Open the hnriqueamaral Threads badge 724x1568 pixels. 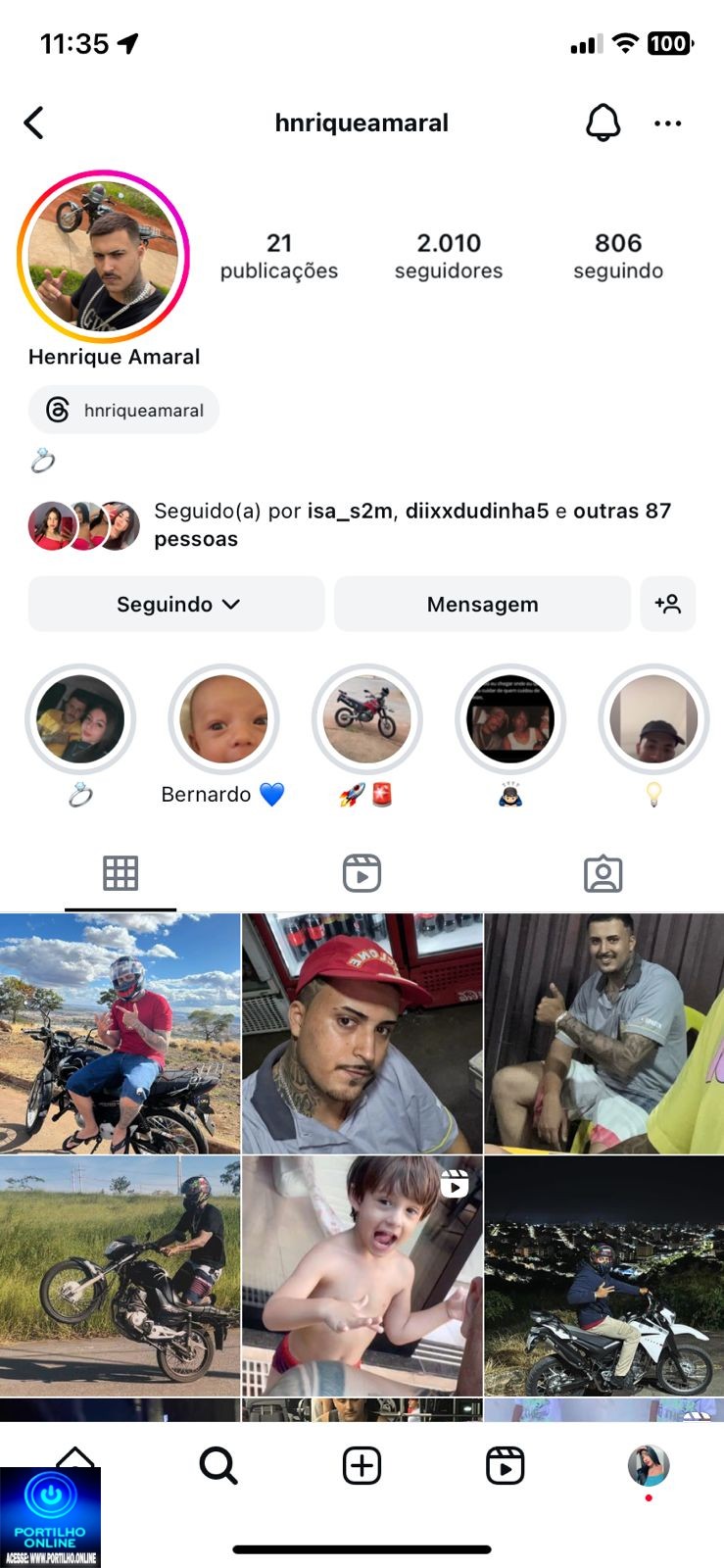tap(124, 411)
